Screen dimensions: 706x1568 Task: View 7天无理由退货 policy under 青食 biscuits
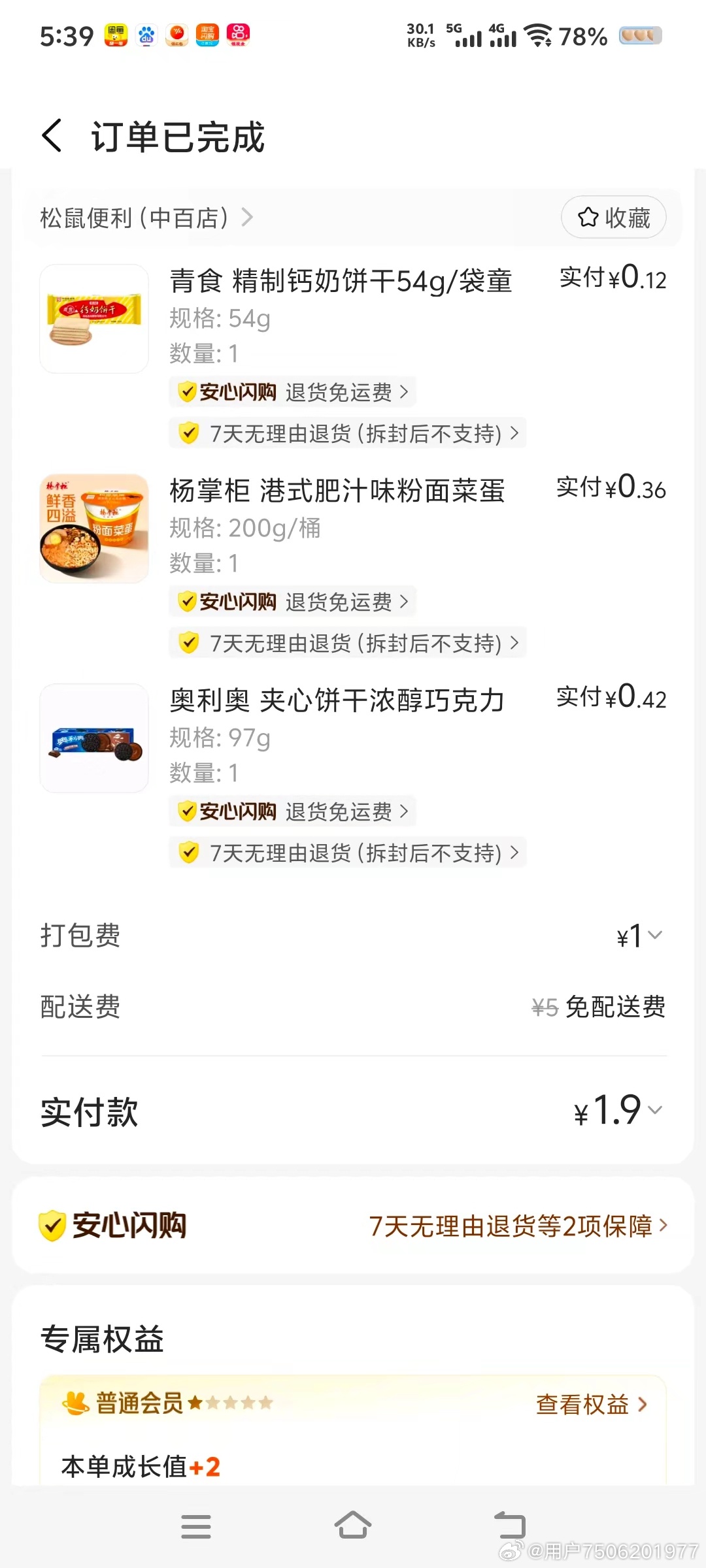point(348,433)
